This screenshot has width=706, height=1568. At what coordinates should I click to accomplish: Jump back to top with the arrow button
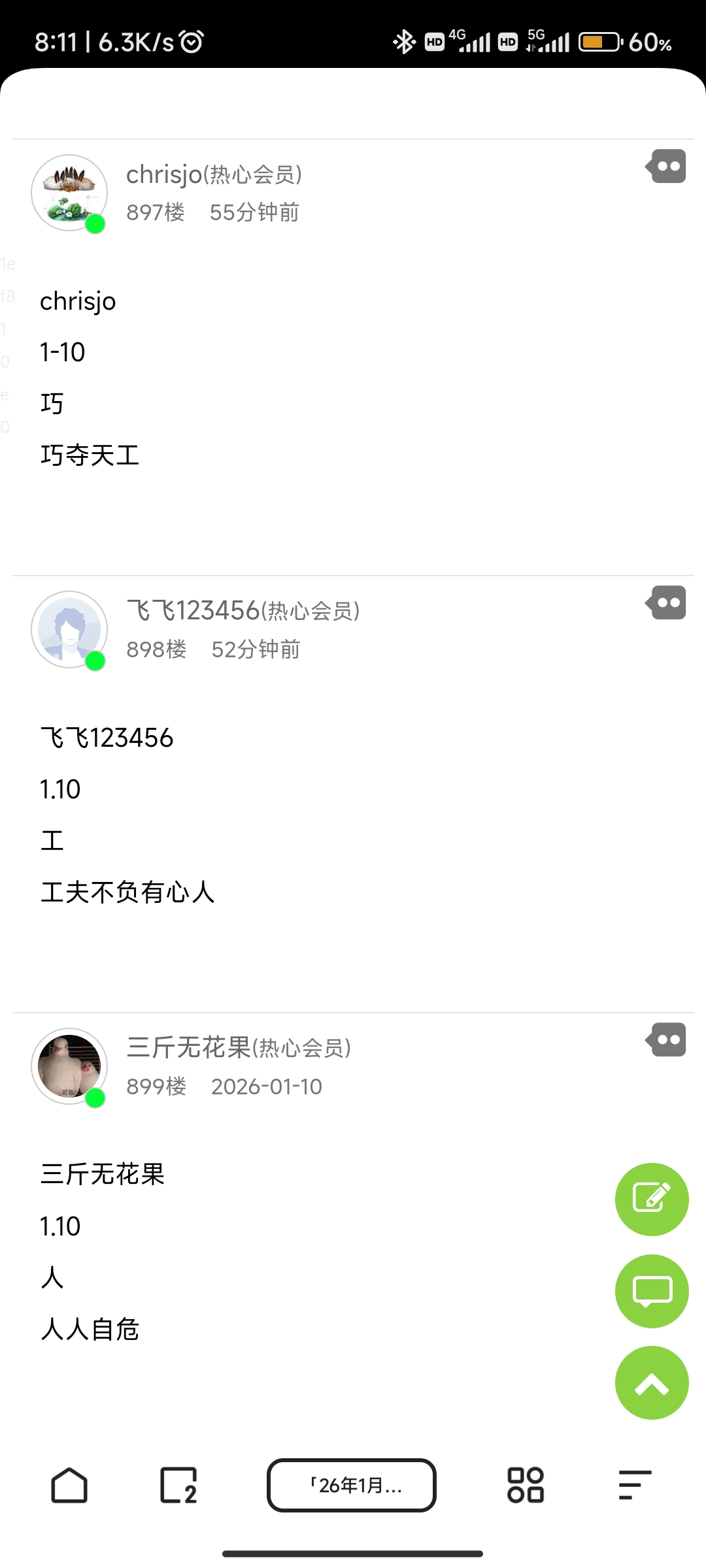pyautogui.click(x=652, y=1383)
